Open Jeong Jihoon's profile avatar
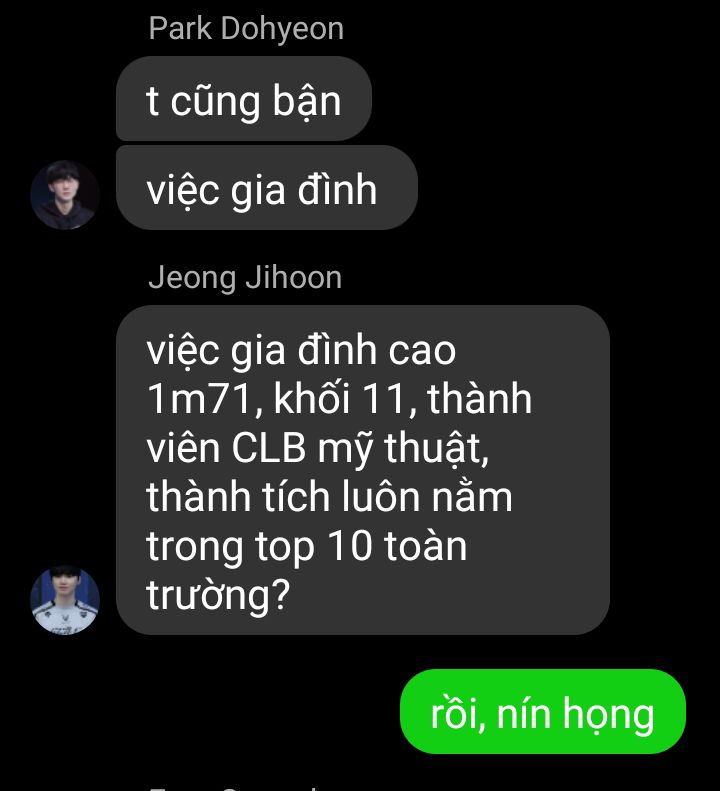 pos(65,600)
